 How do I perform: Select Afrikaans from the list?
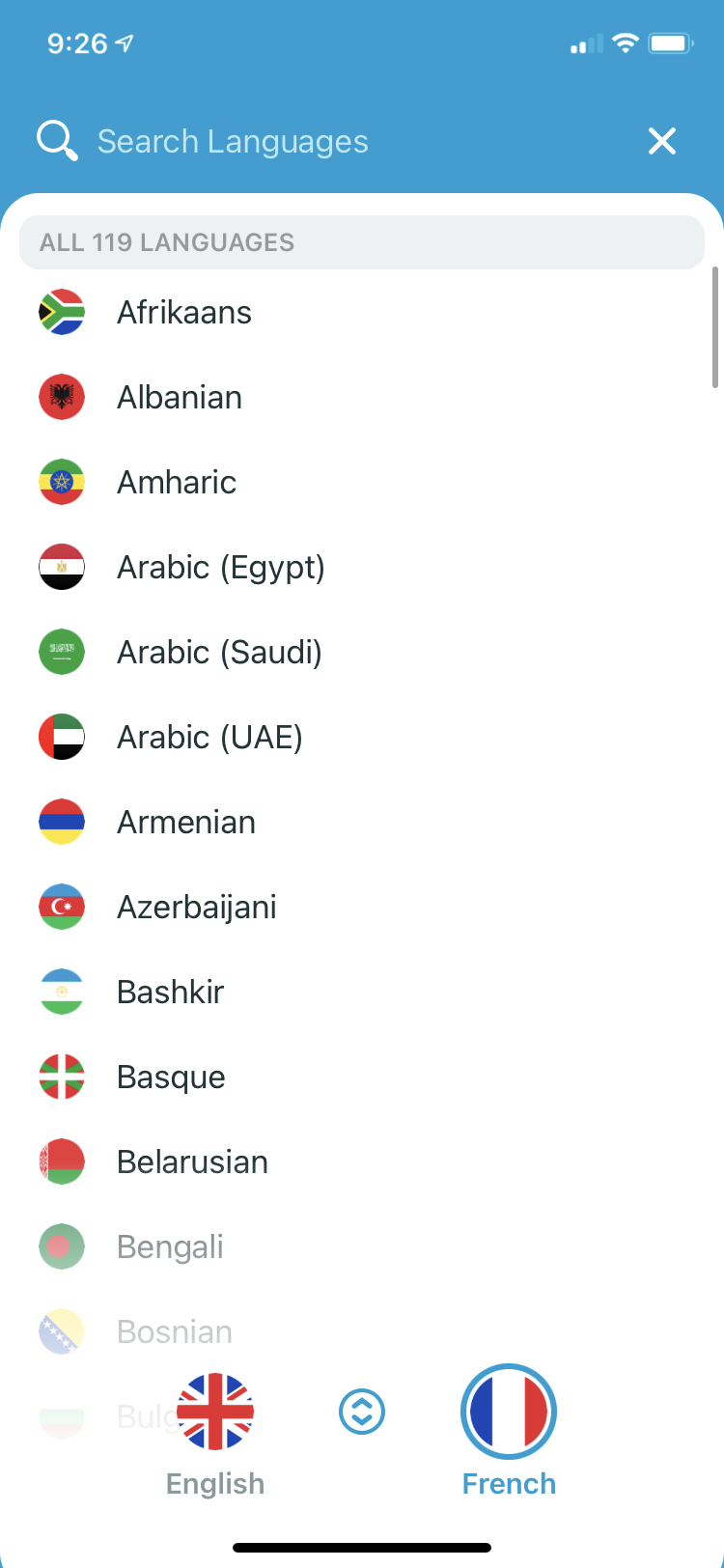pos(183,313)
